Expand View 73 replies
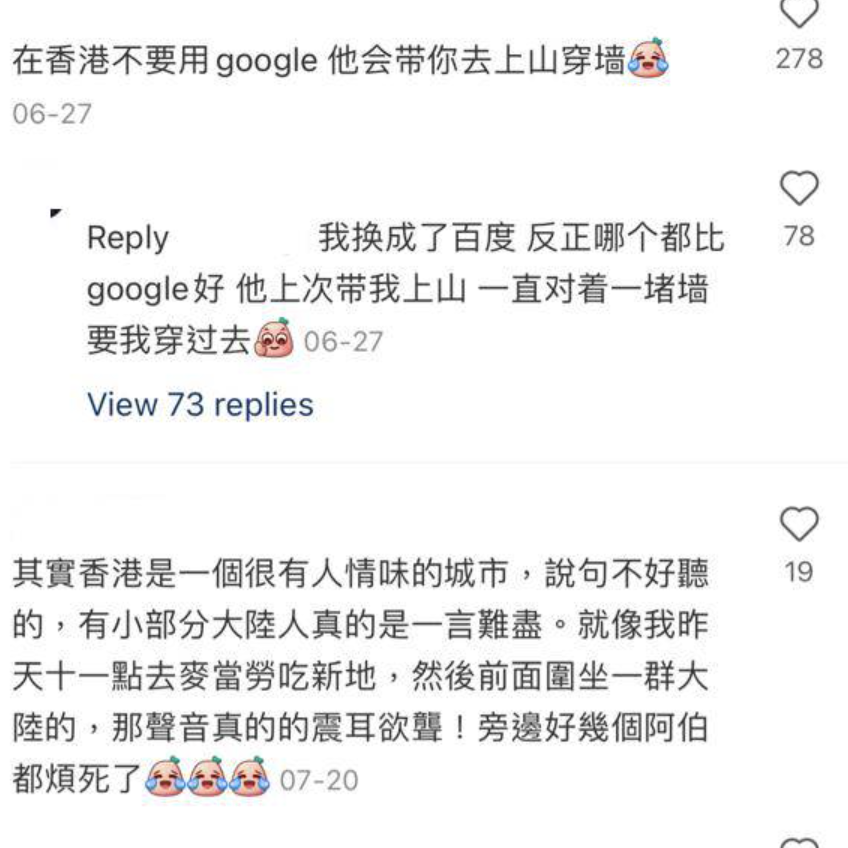848x848 pixels. (200, 404)
